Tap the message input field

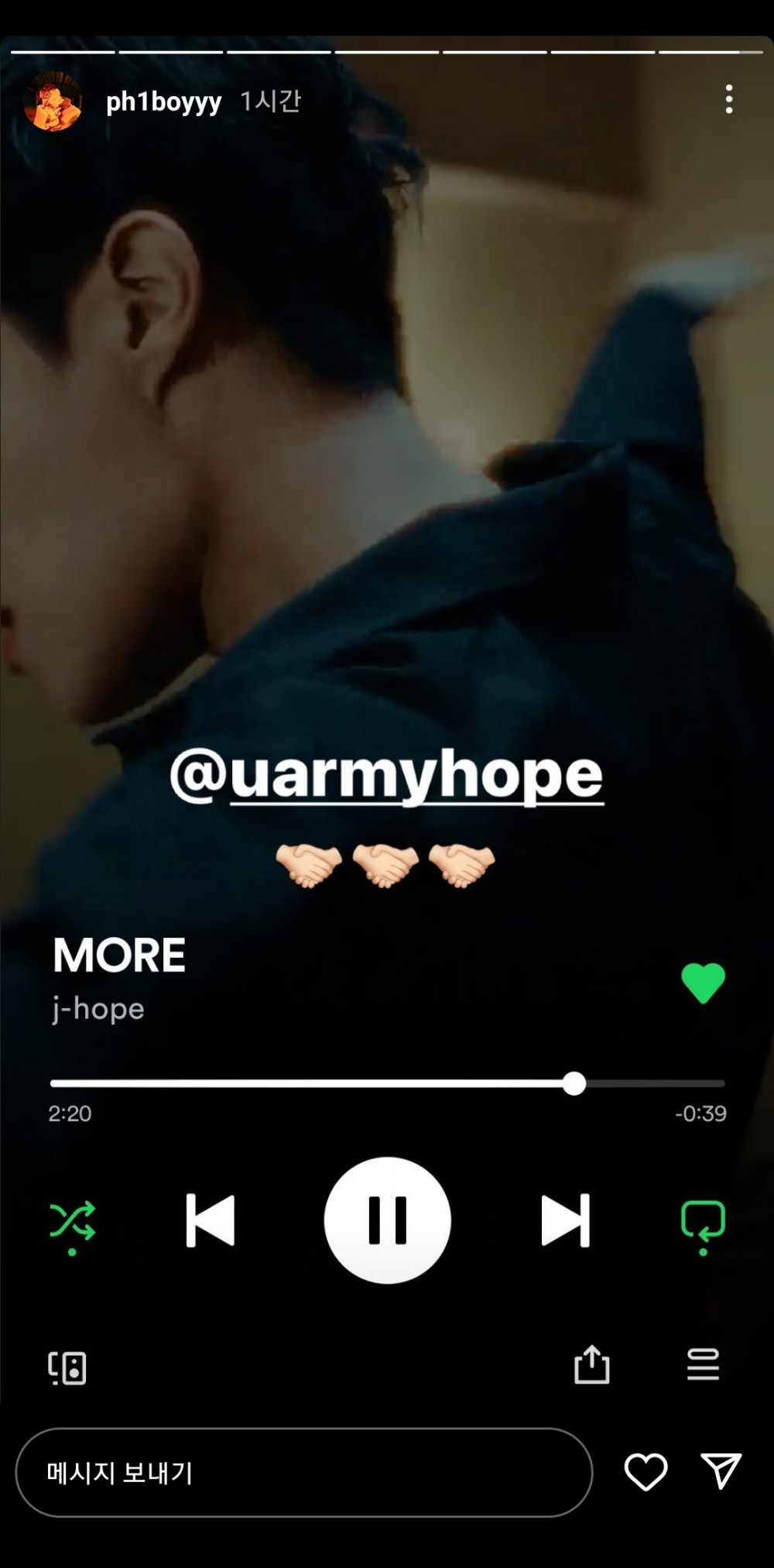click(303, 1472)
